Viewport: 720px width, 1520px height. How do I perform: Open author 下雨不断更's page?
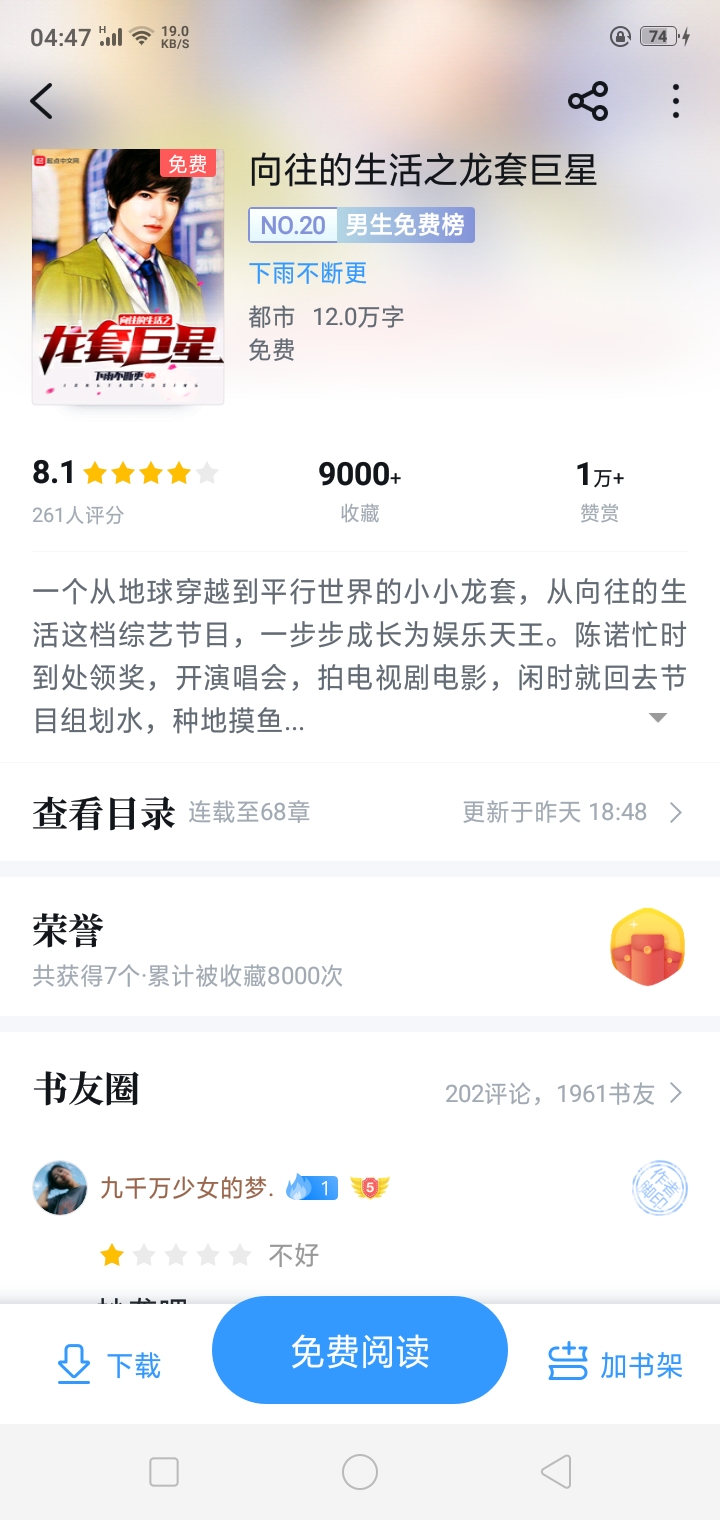point(308,273)
